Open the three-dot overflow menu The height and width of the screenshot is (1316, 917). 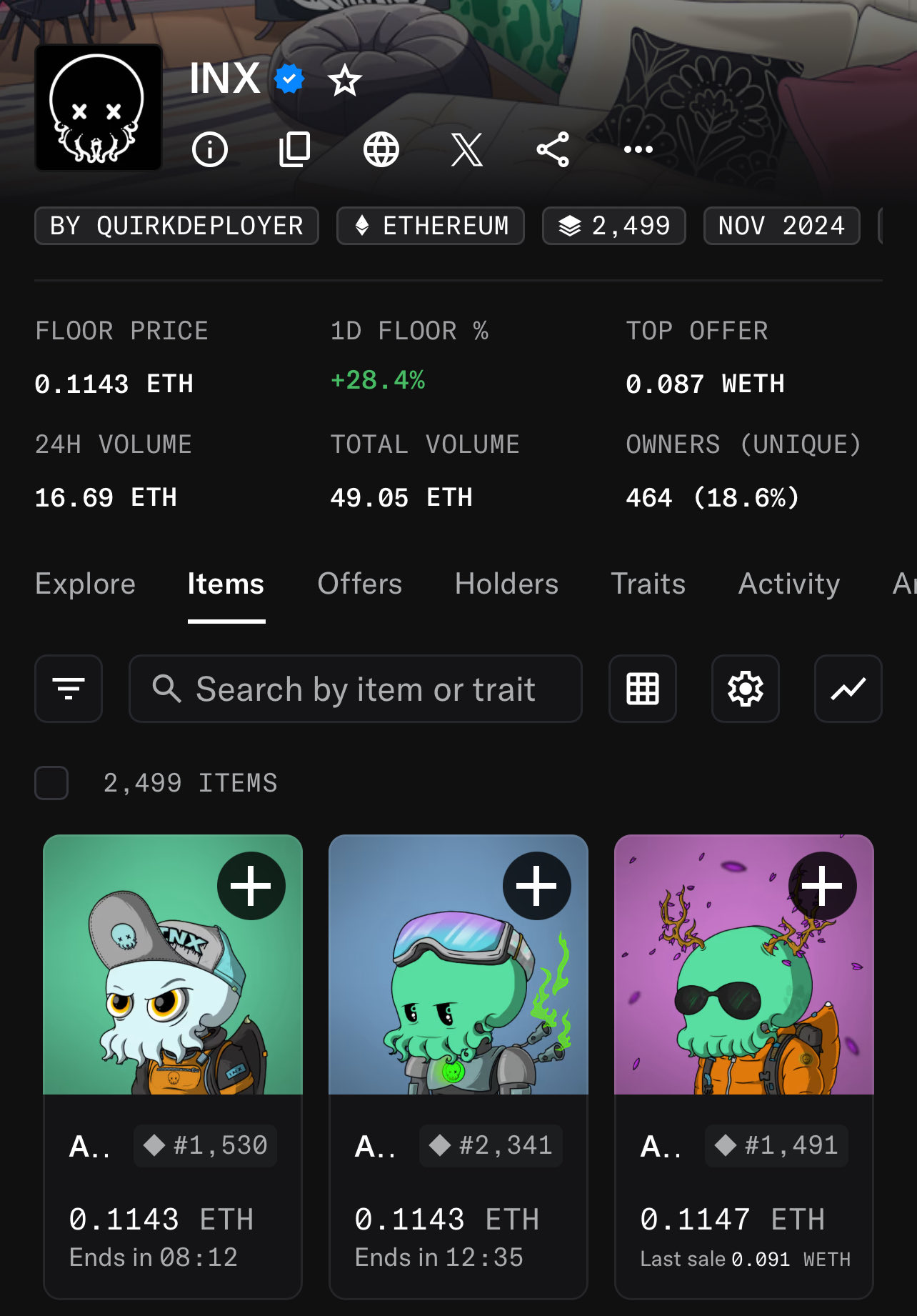pos(638,149)
